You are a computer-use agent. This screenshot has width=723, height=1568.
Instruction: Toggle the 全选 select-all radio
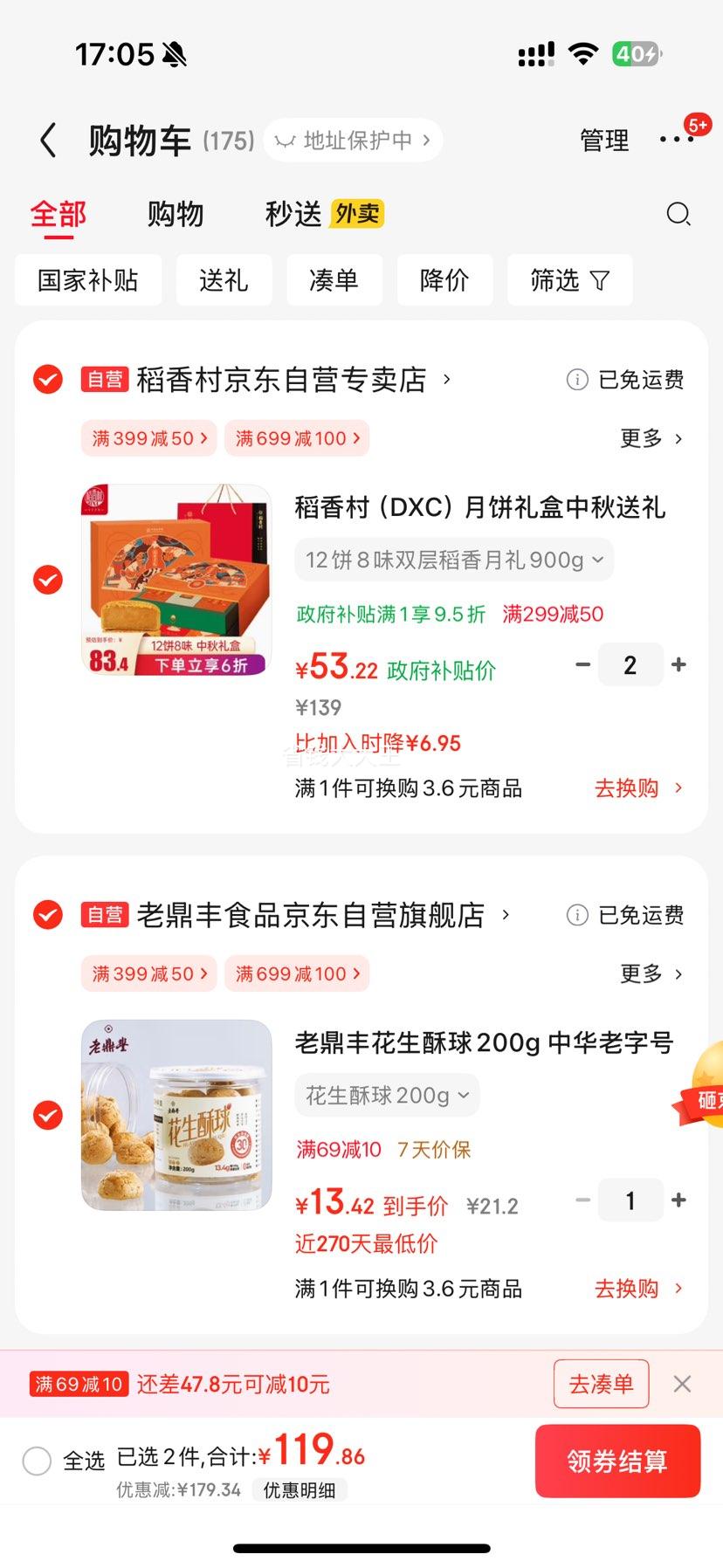point(37,1461)
